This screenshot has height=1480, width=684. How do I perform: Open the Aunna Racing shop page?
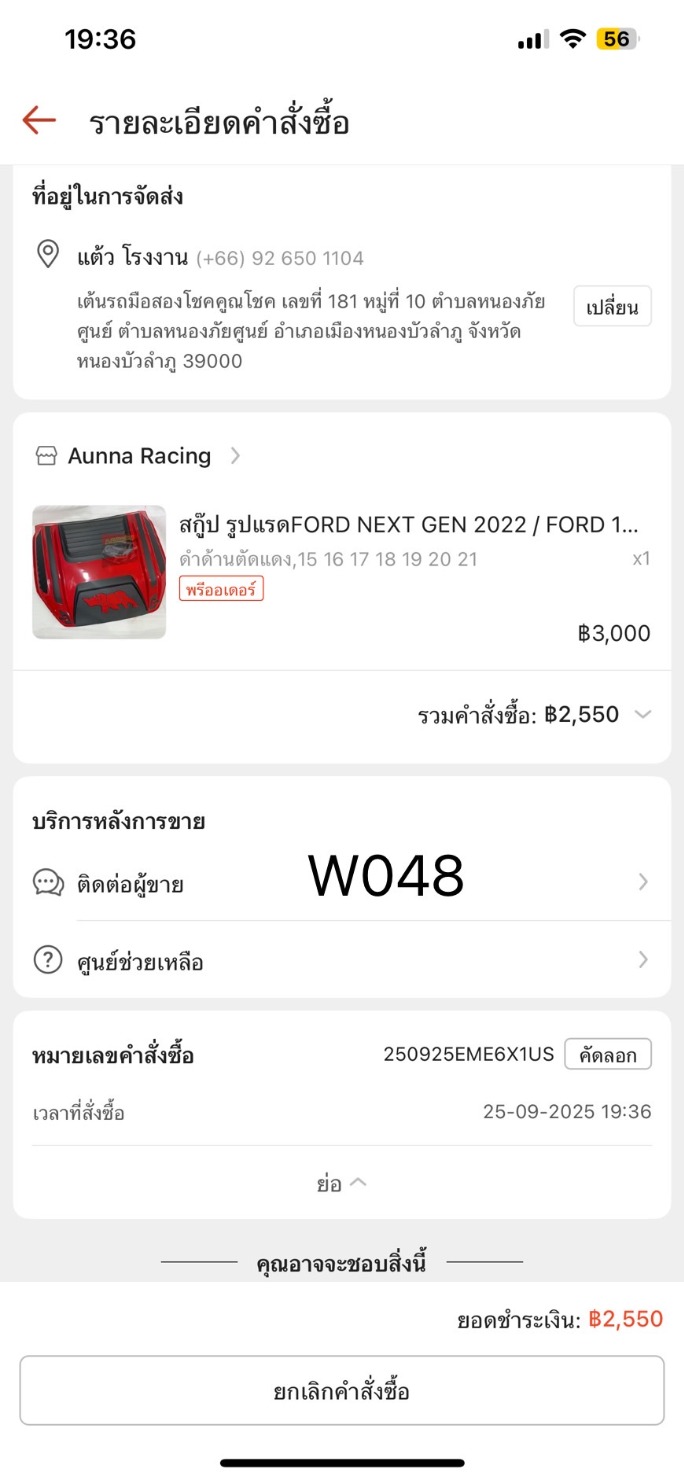coord(139,456)
